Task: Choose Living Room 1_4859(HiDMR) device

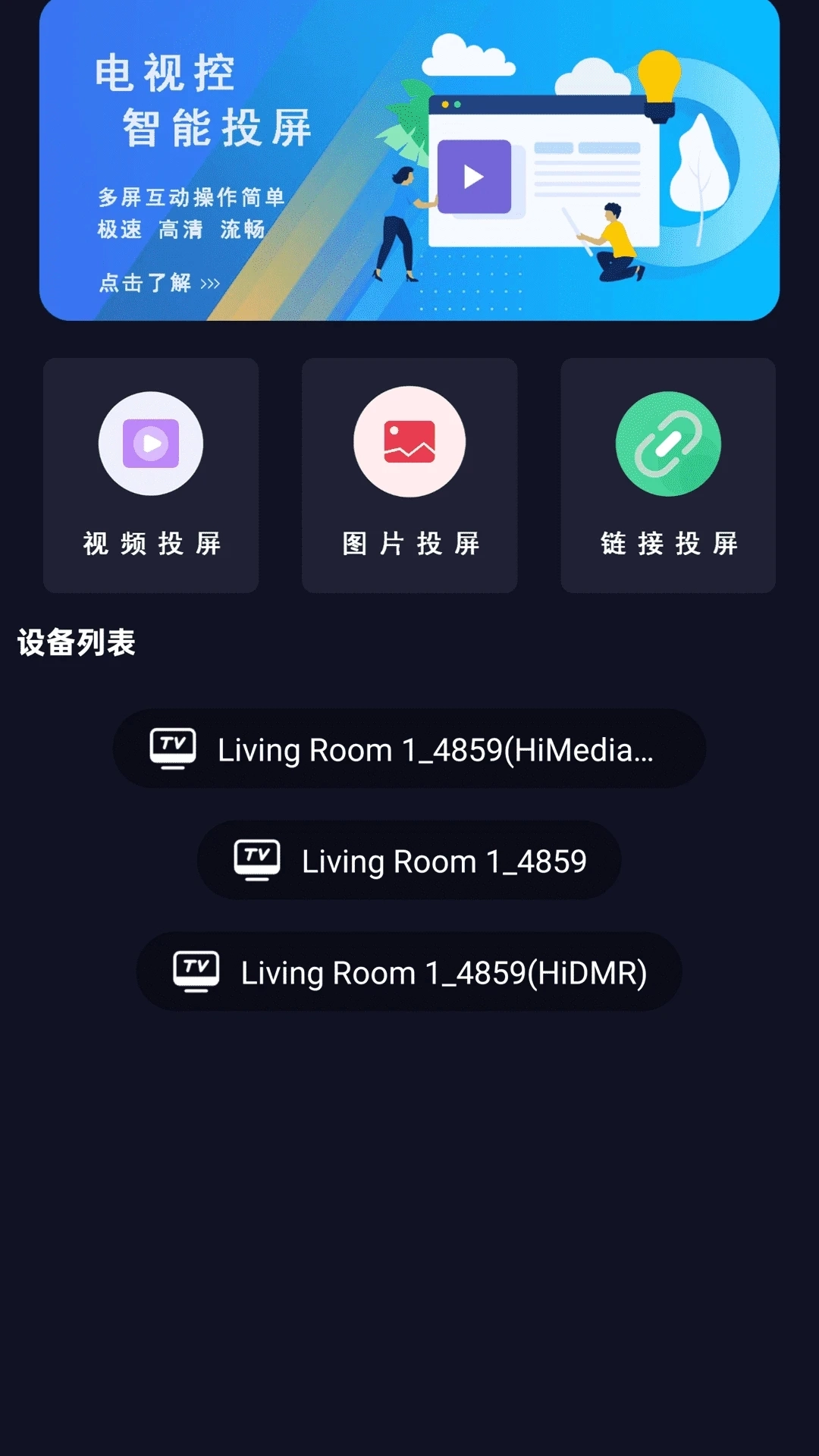Action: point(409,972)
